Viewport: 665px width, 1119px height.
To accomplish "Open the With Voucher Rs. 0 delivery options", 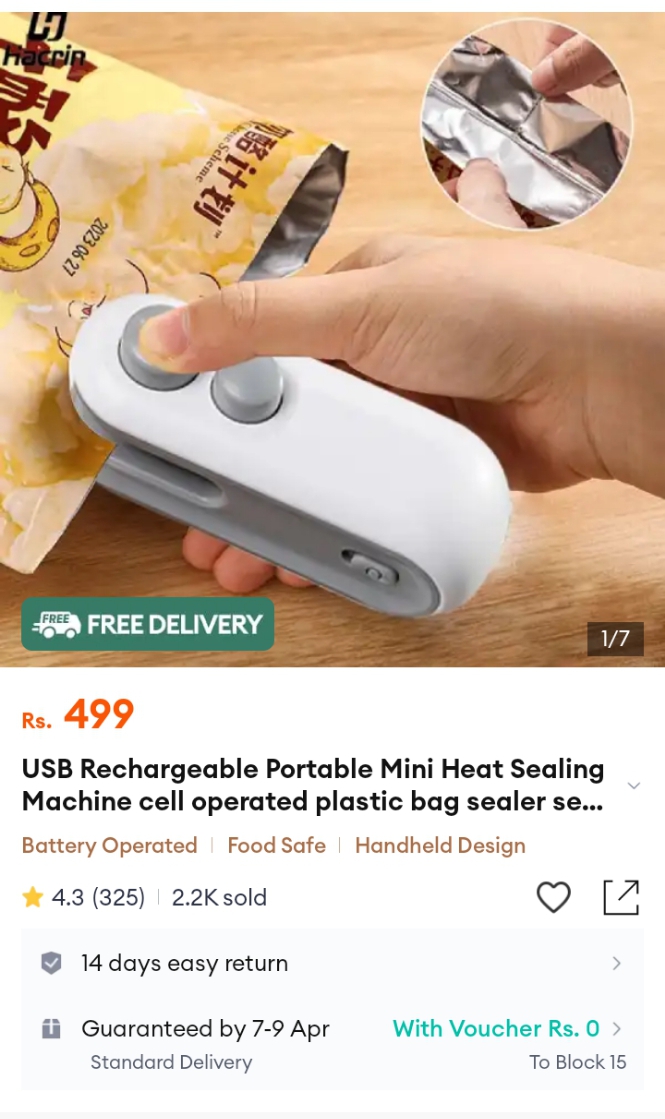I will 507,1028.
